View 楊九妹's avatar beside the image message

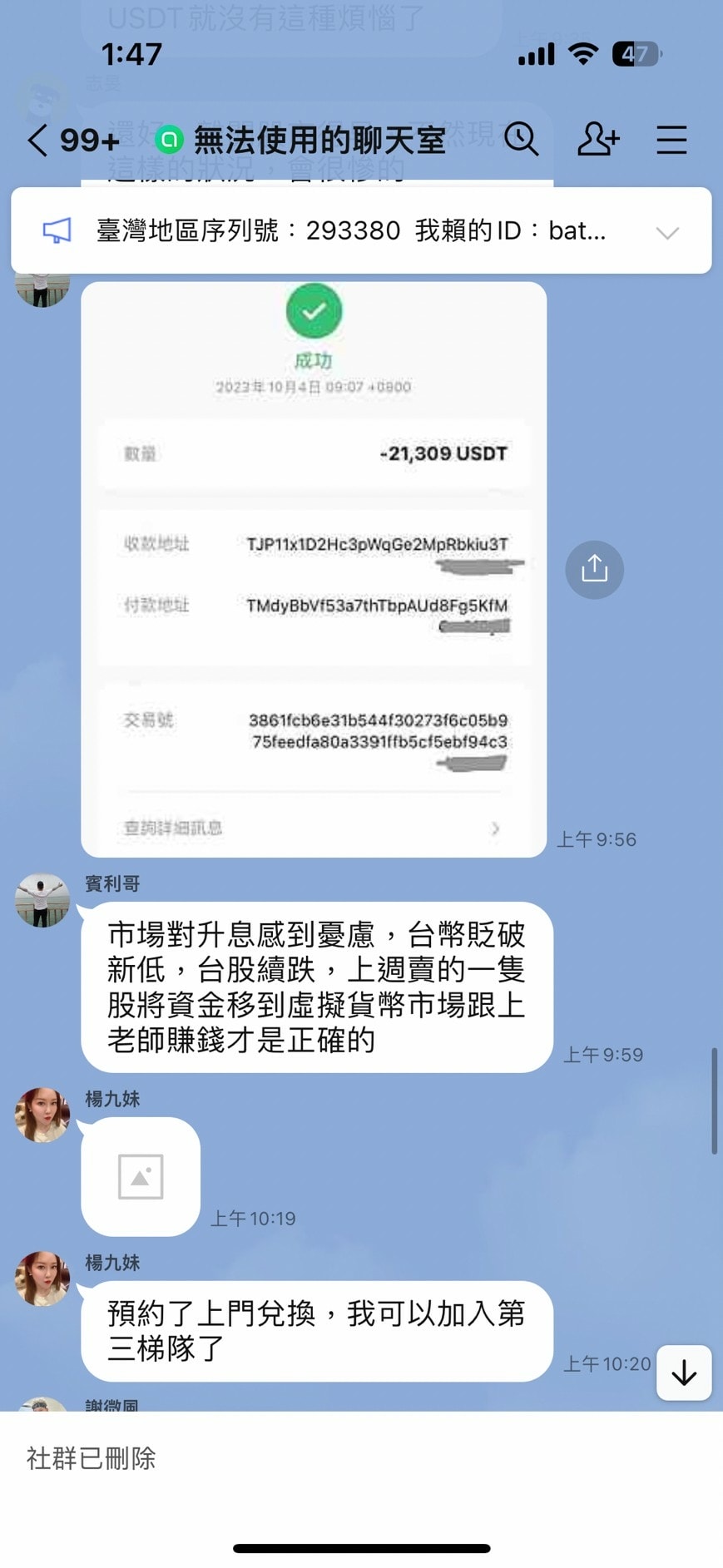point(42,1114)
